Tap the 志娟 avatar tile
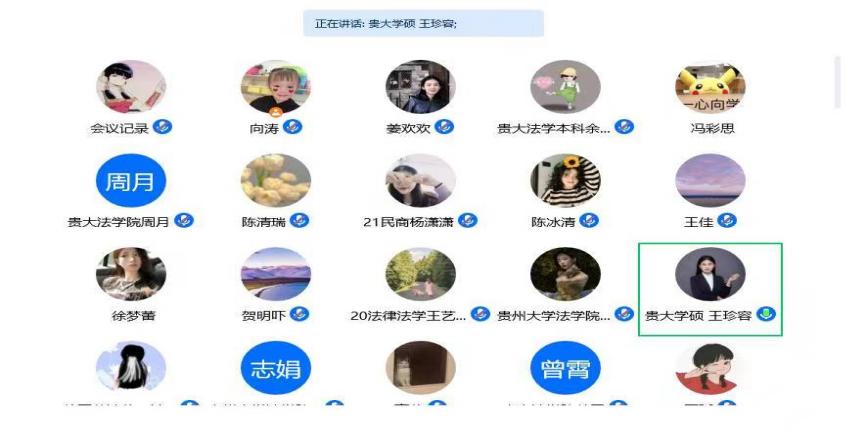 pyautogui.click(x=275, y=370)
